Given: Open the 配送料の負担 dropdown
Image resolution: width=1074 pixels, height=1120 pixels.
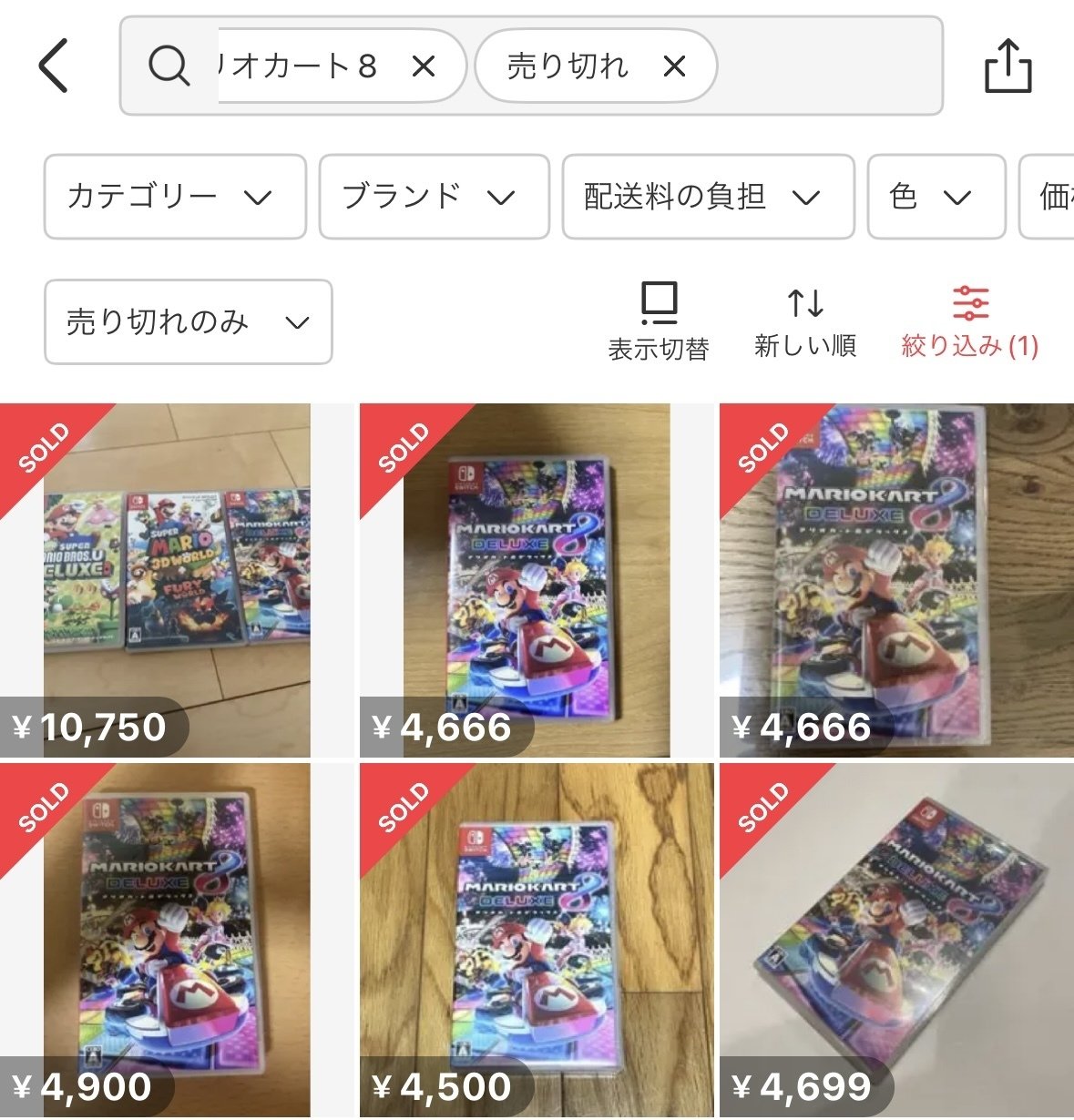Looking at the screenshot, I should click(709, 197).
